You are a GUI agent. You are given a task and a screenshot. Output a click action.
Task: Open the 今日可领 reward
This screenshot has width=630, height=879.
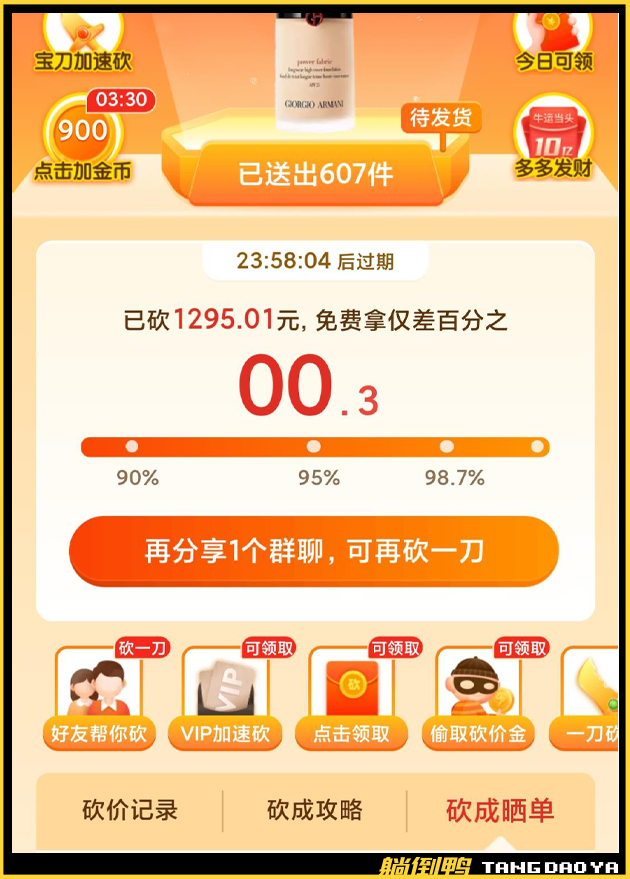(x=554, y=45)
